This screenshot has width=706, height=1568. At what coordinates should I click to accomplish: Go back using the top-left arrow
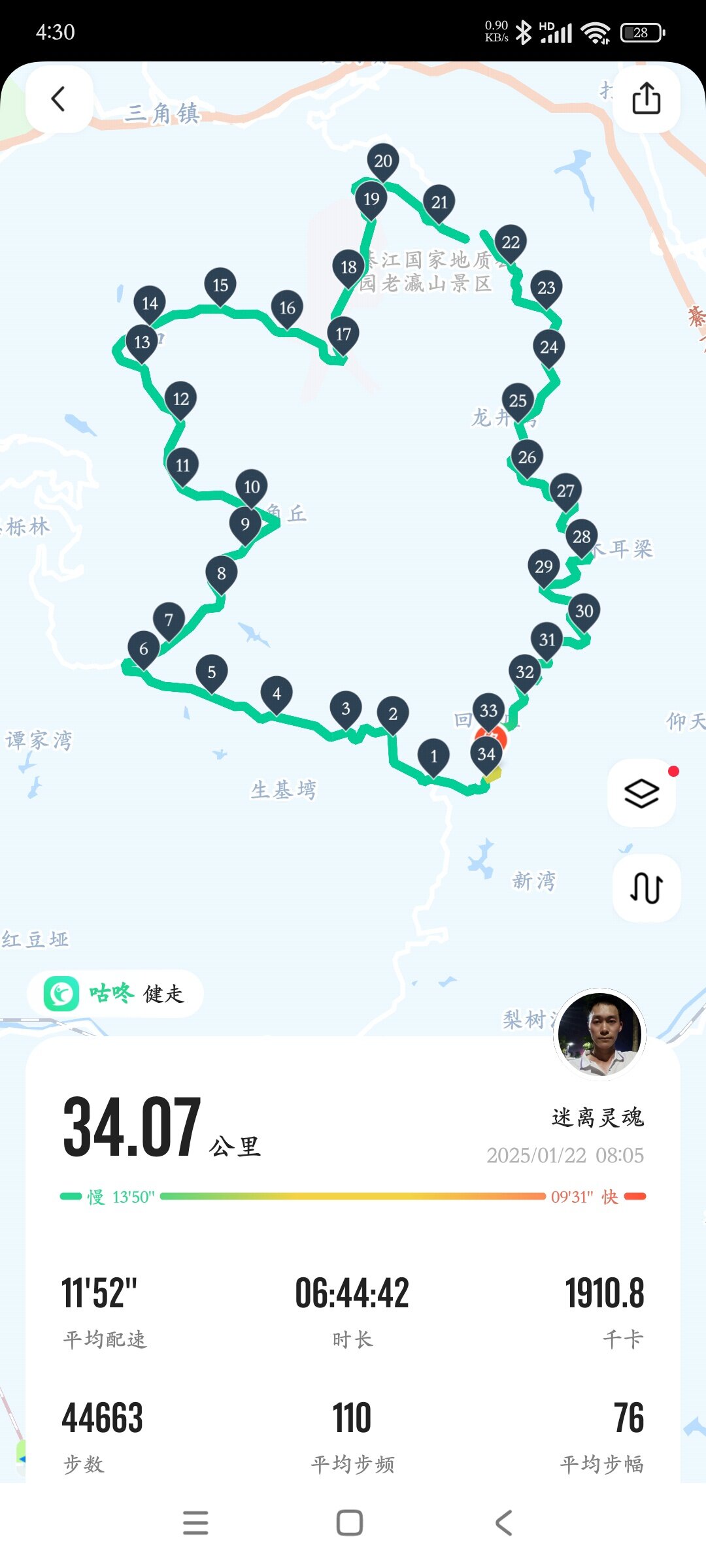(x=58, y=99)
